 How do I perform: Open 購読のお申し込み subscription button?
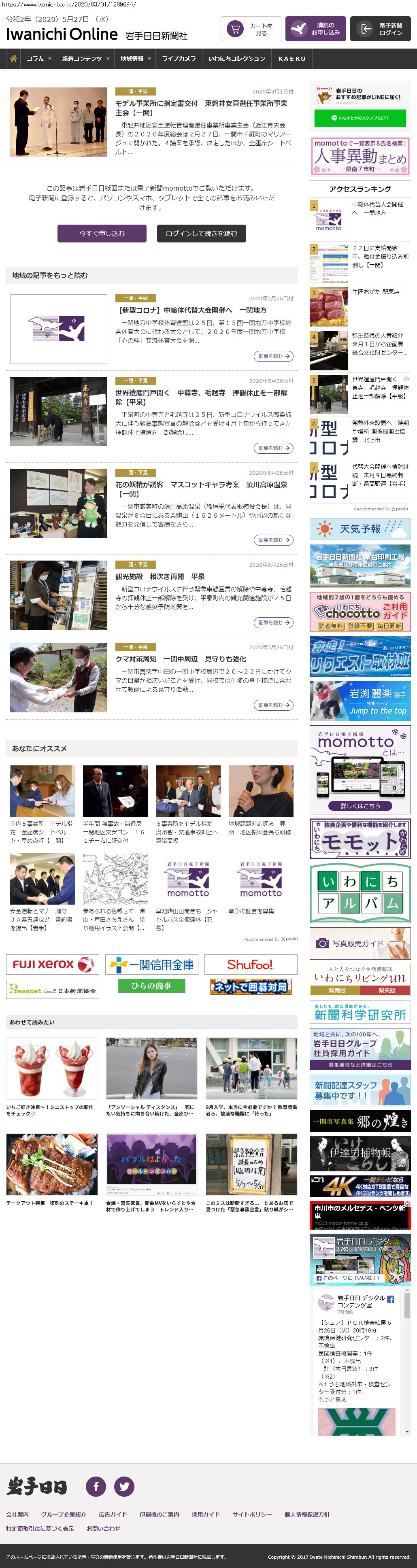click(x=315, y=29)
